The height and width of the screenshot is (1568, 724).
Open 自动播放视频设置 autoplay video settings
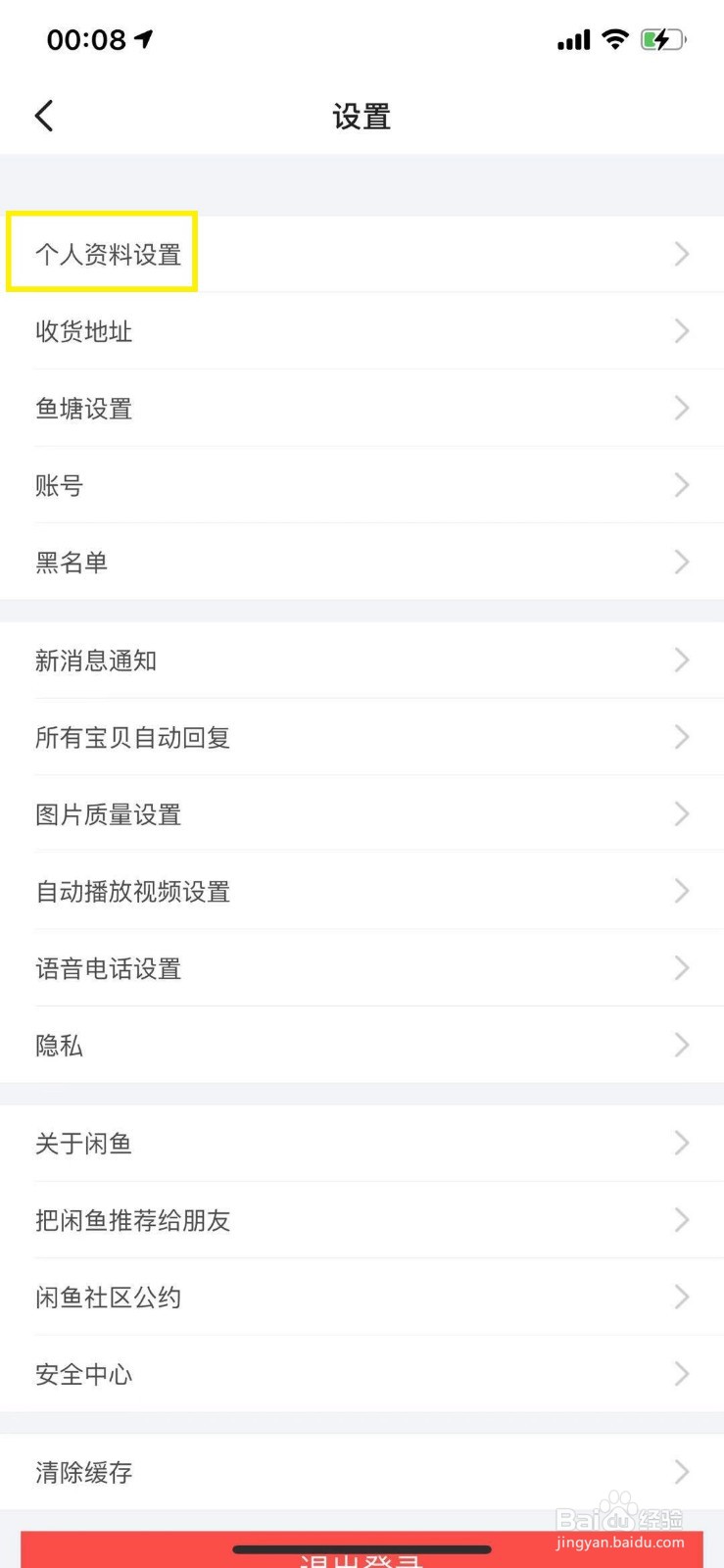click(132, 892)
